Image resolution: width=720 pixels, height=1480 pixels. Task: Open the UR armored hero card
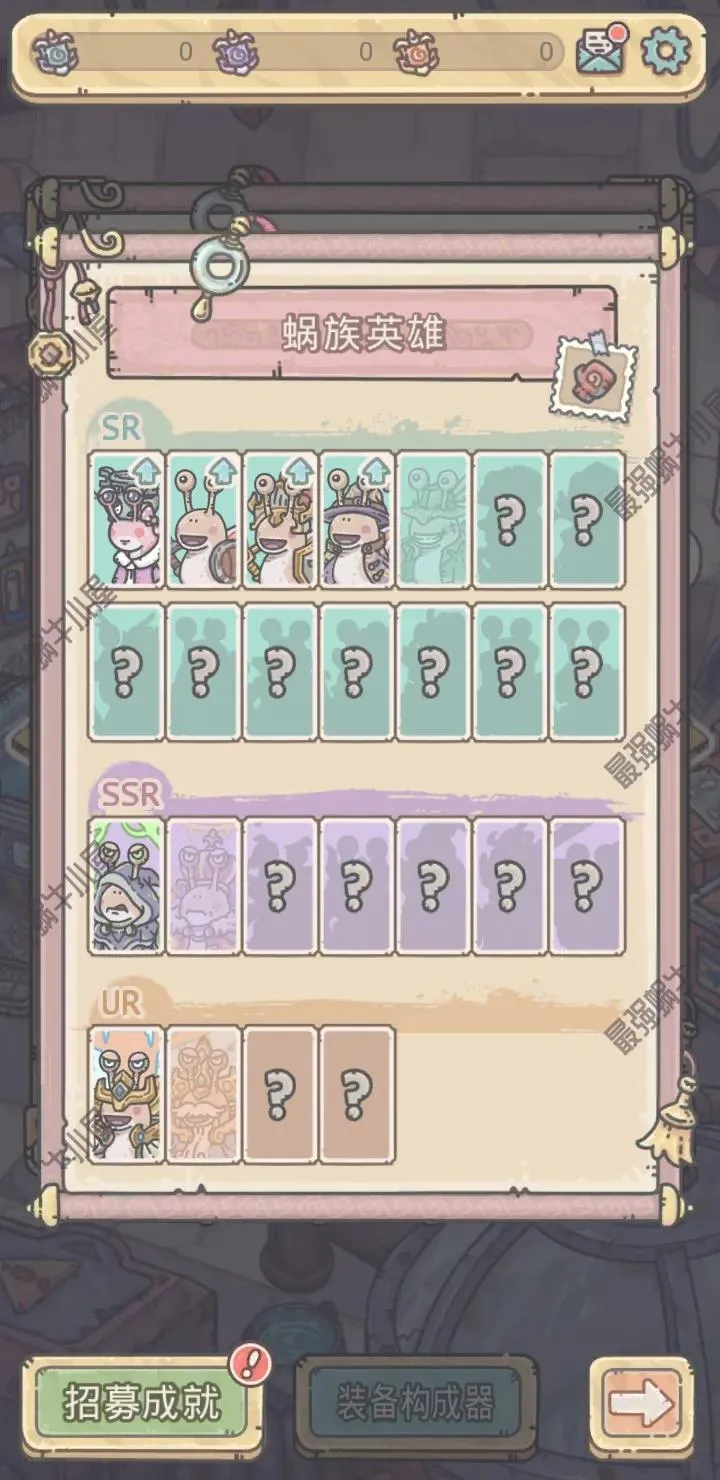[127, 1093]
